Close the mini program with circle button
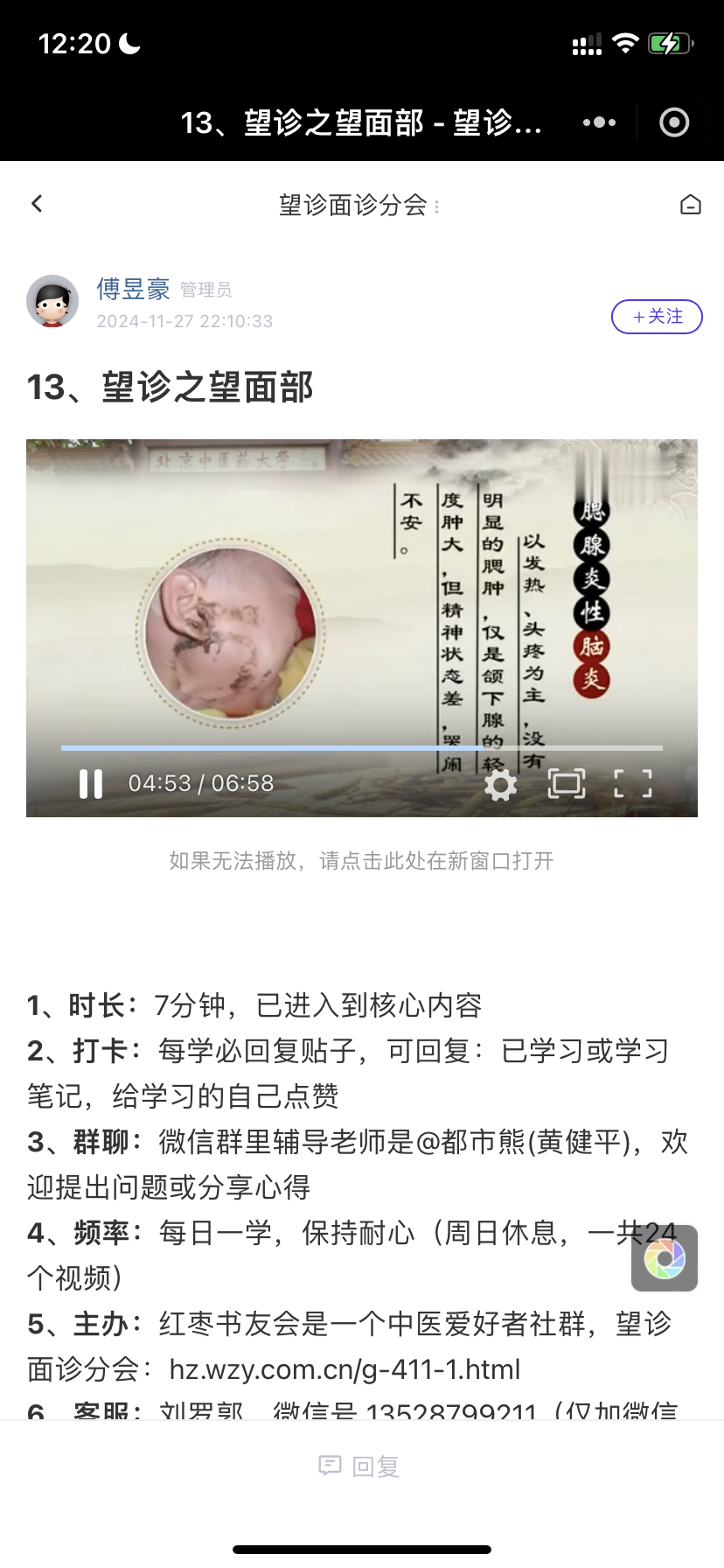 click(674, 122)
